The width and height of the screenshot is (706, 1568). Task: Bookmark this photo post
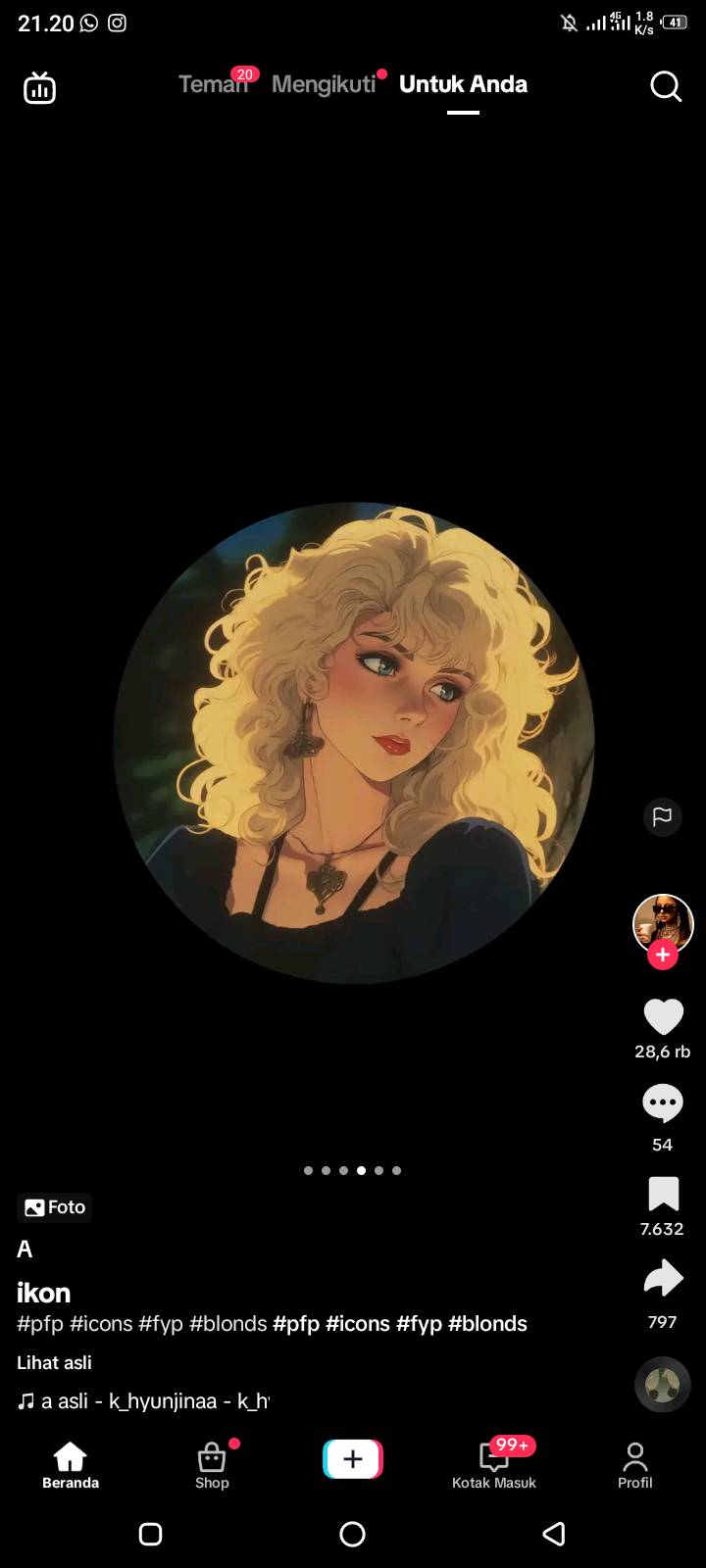[x=663, y=1195]
